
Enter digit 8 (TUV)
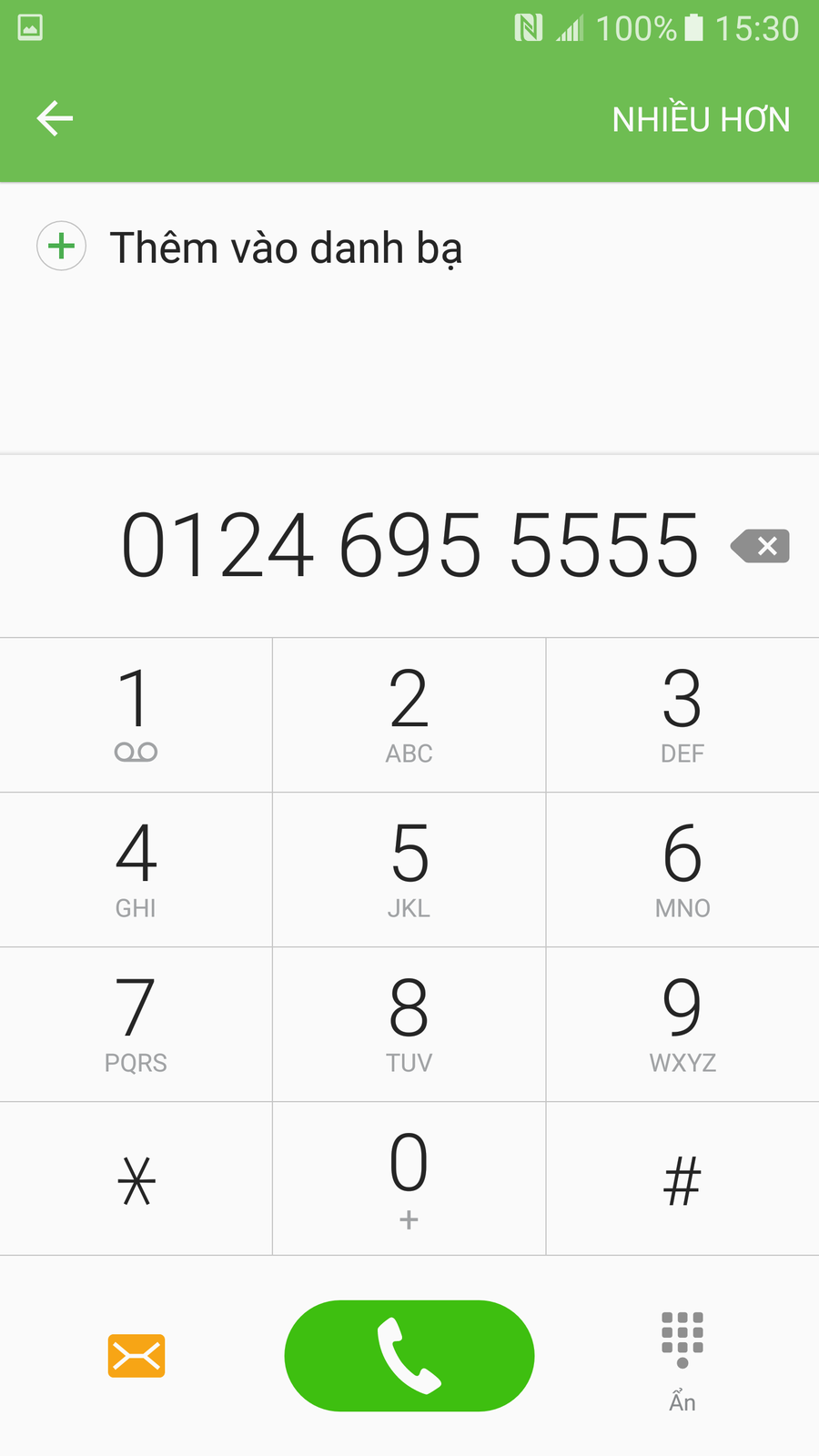(x=409, y=1024)
